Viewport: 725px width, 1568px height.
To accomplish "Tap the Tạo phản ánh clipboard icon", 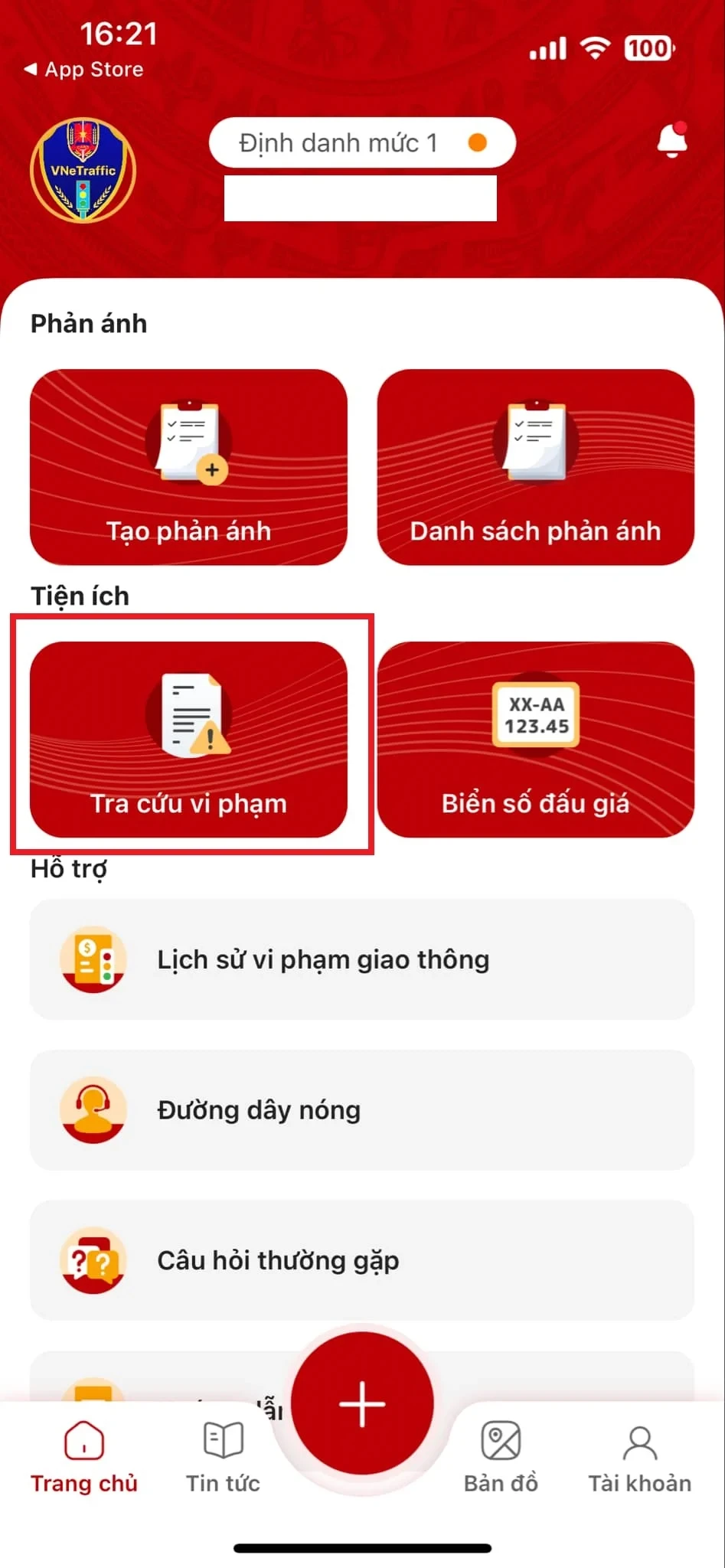I will pos(188,444).
